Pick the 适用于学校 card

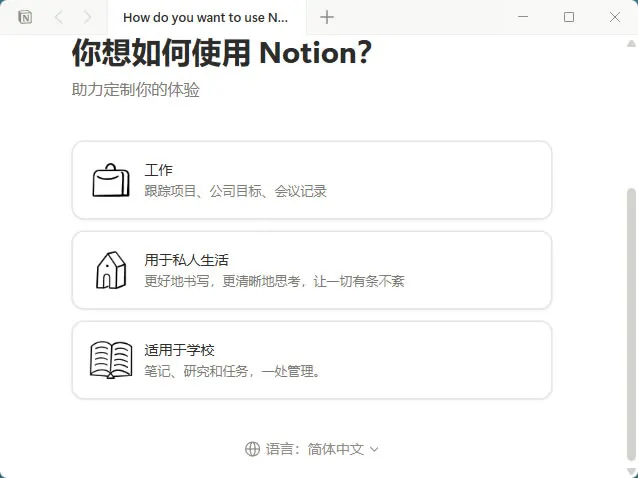point(311,360)
